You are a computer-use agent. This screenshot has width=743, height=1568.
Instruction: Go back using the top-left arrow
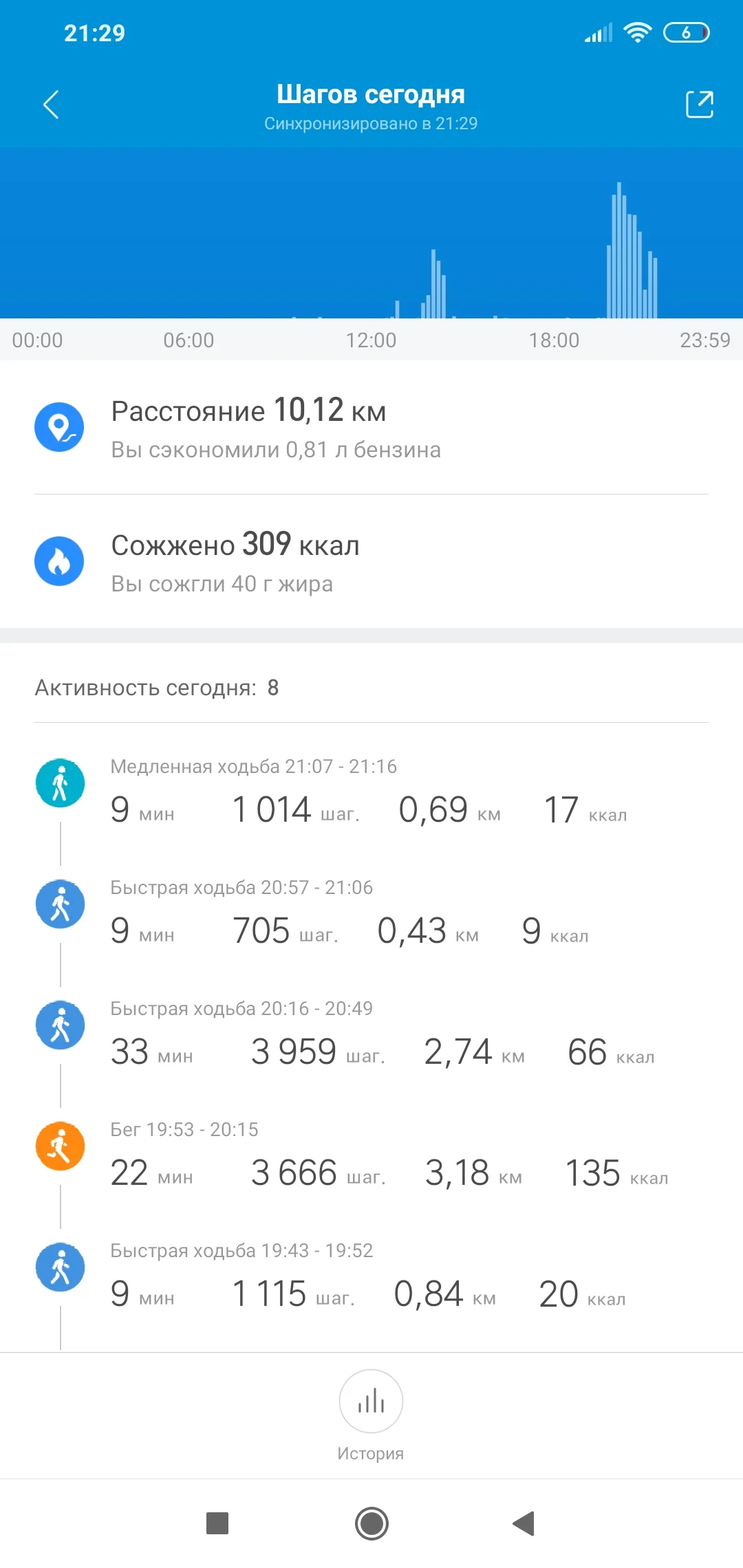click(x=51, y=105)
